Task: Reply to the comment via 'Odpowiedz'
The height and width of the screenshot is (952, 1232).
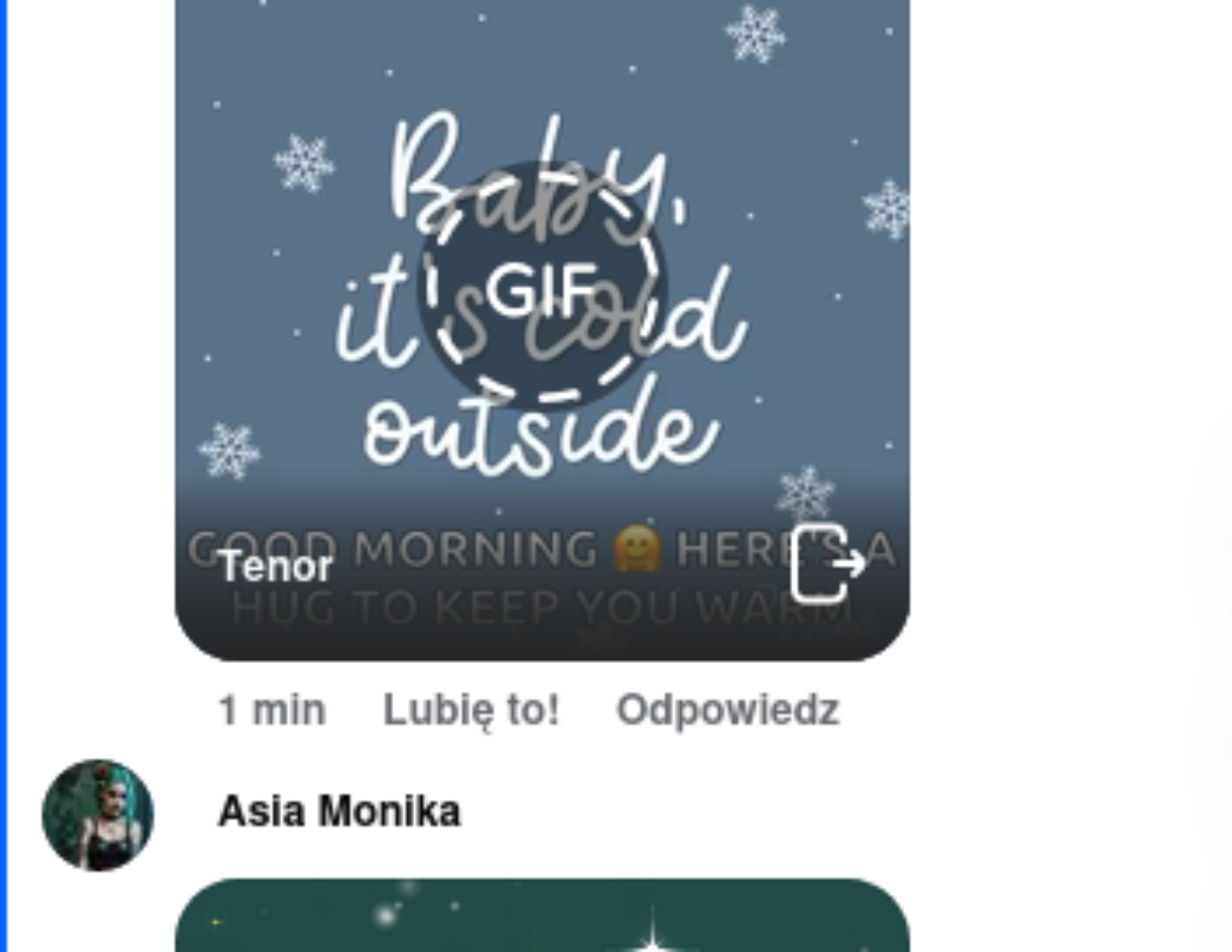Action: pos(727,710)
